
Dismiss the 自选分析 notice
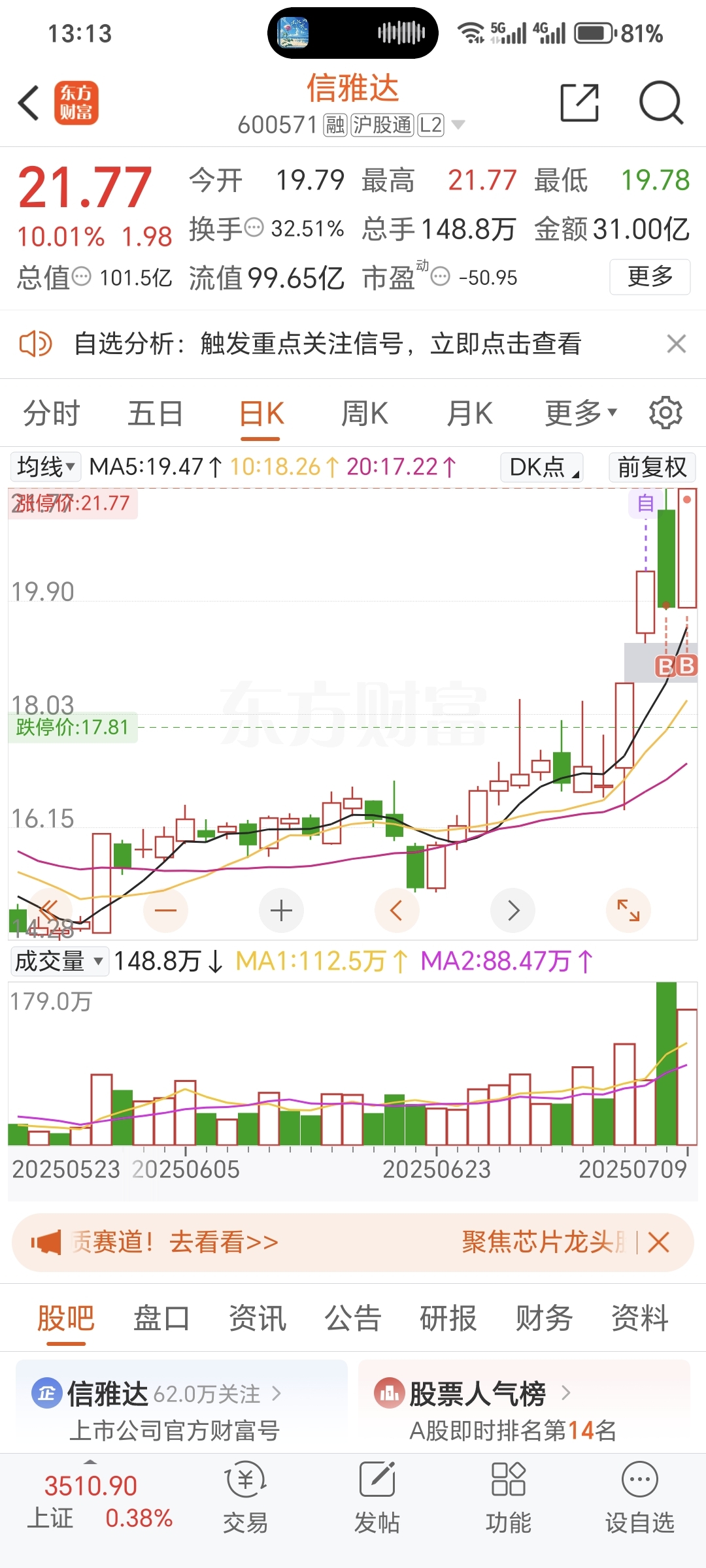point(676,344)
